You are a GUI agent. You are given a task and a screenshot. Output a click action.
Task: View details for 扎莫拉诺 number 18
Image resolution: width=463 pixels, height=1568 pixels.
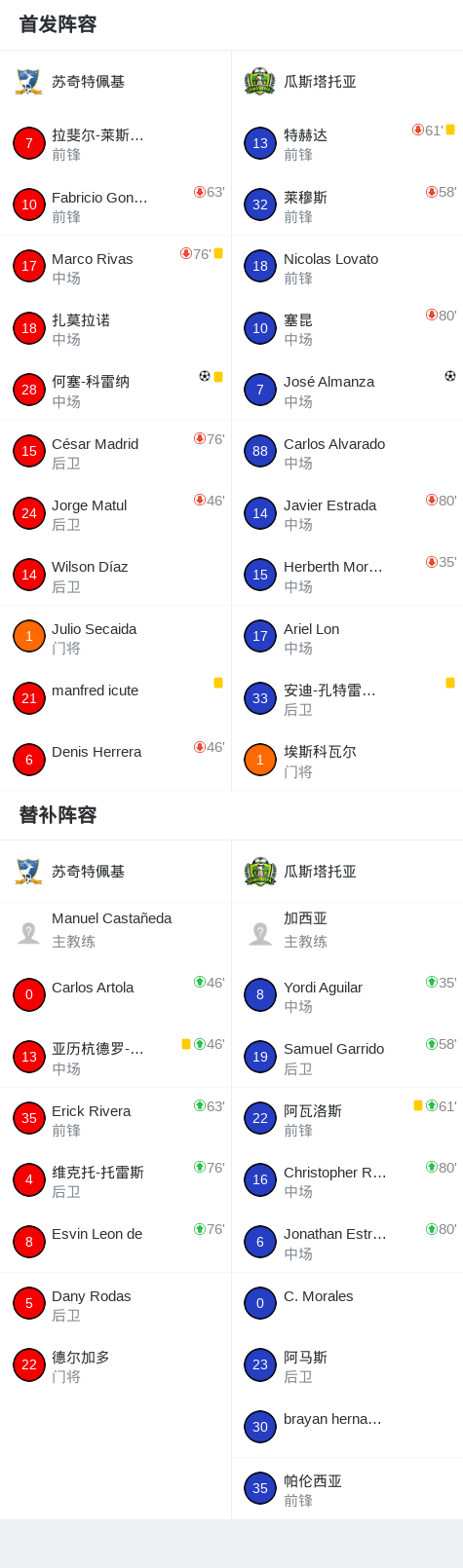[x=115, y=329]
